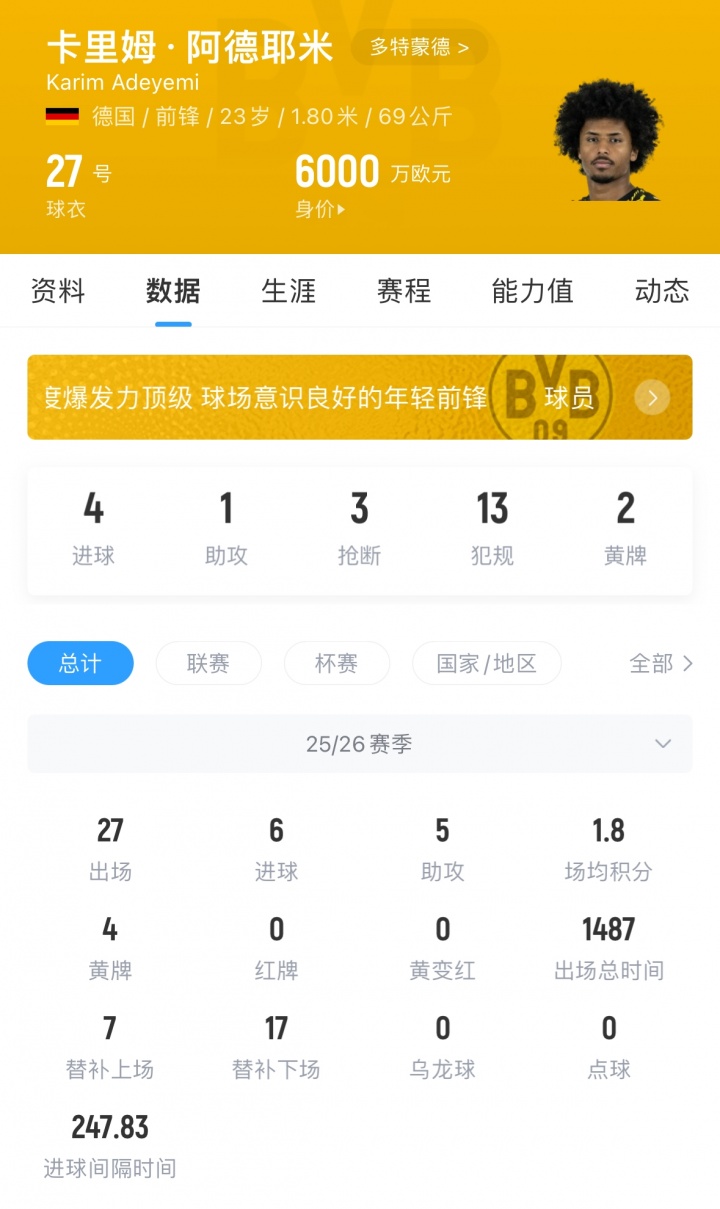This screenshot has width=720, height=1209.
Task: Select the 国家/地区 filter
Action: click(486, 663)
